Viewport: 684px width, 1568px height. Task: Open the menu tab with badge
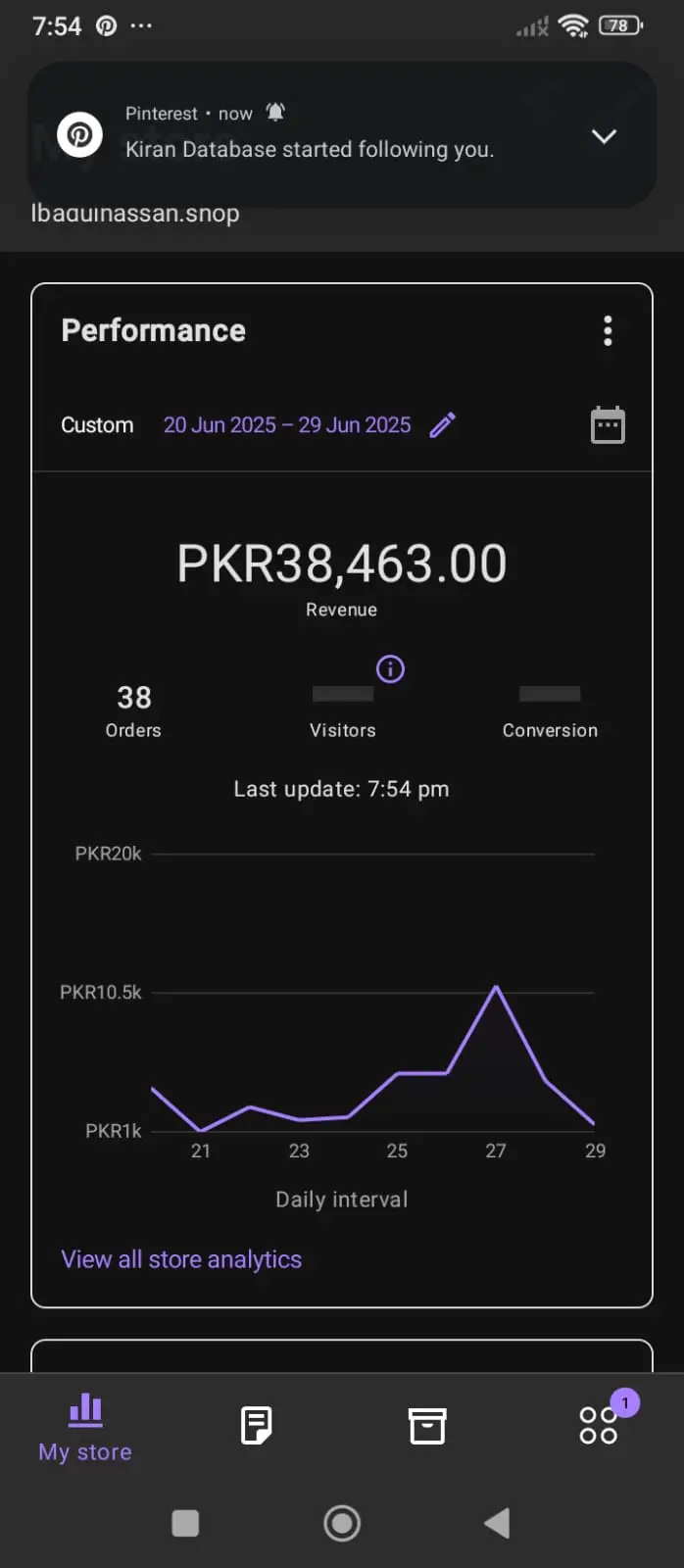point(599,1426)
